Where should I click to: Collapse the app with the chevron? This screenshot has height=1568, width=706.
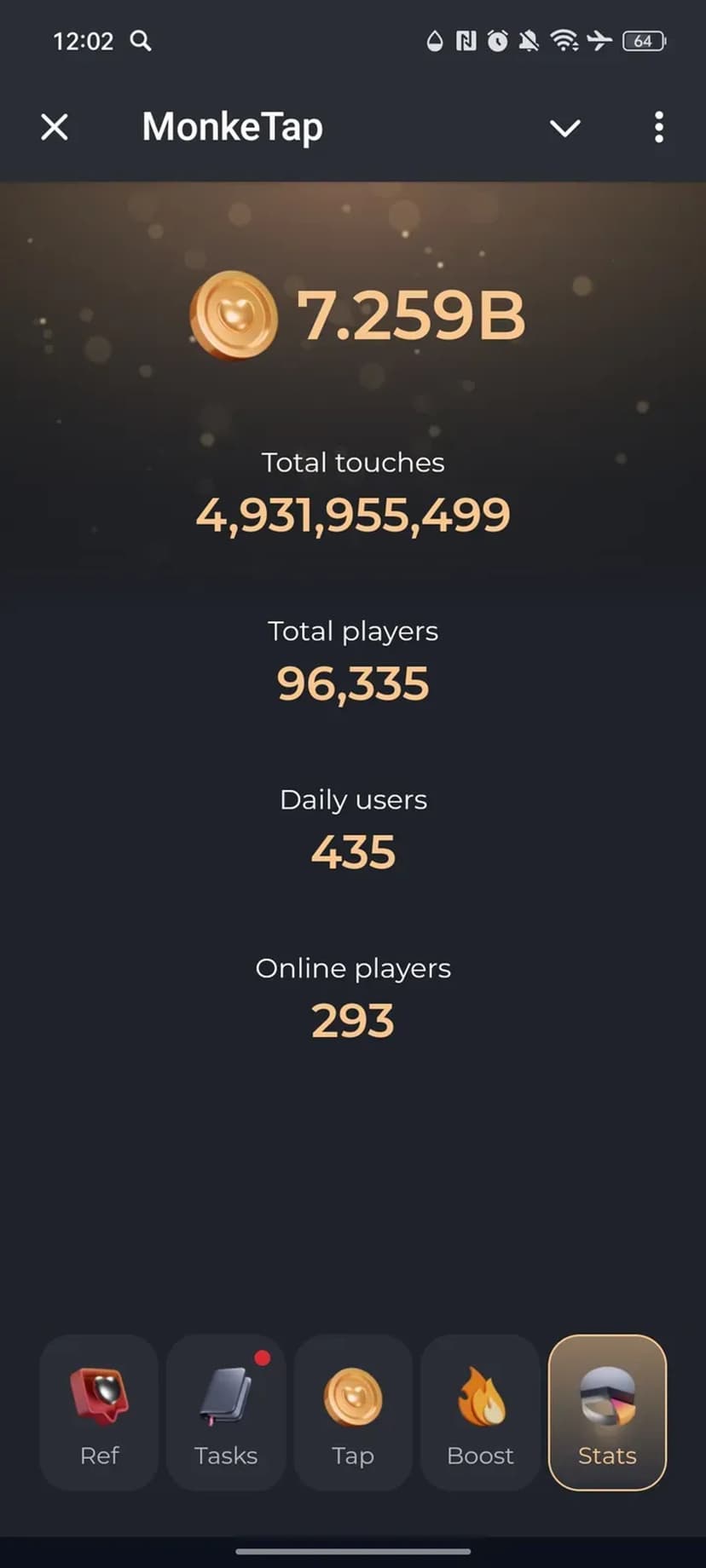coord(564,128)
